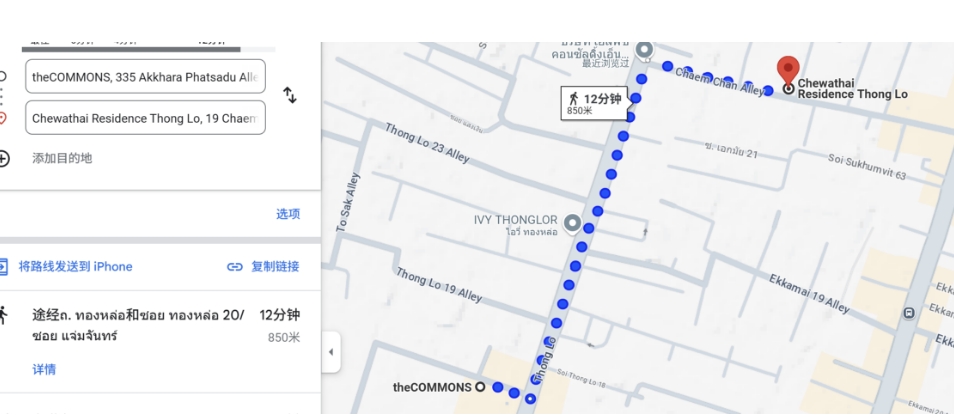Add another destination (添加目的地)
Viewport: 954px width, 415px height.
point(61,158)
